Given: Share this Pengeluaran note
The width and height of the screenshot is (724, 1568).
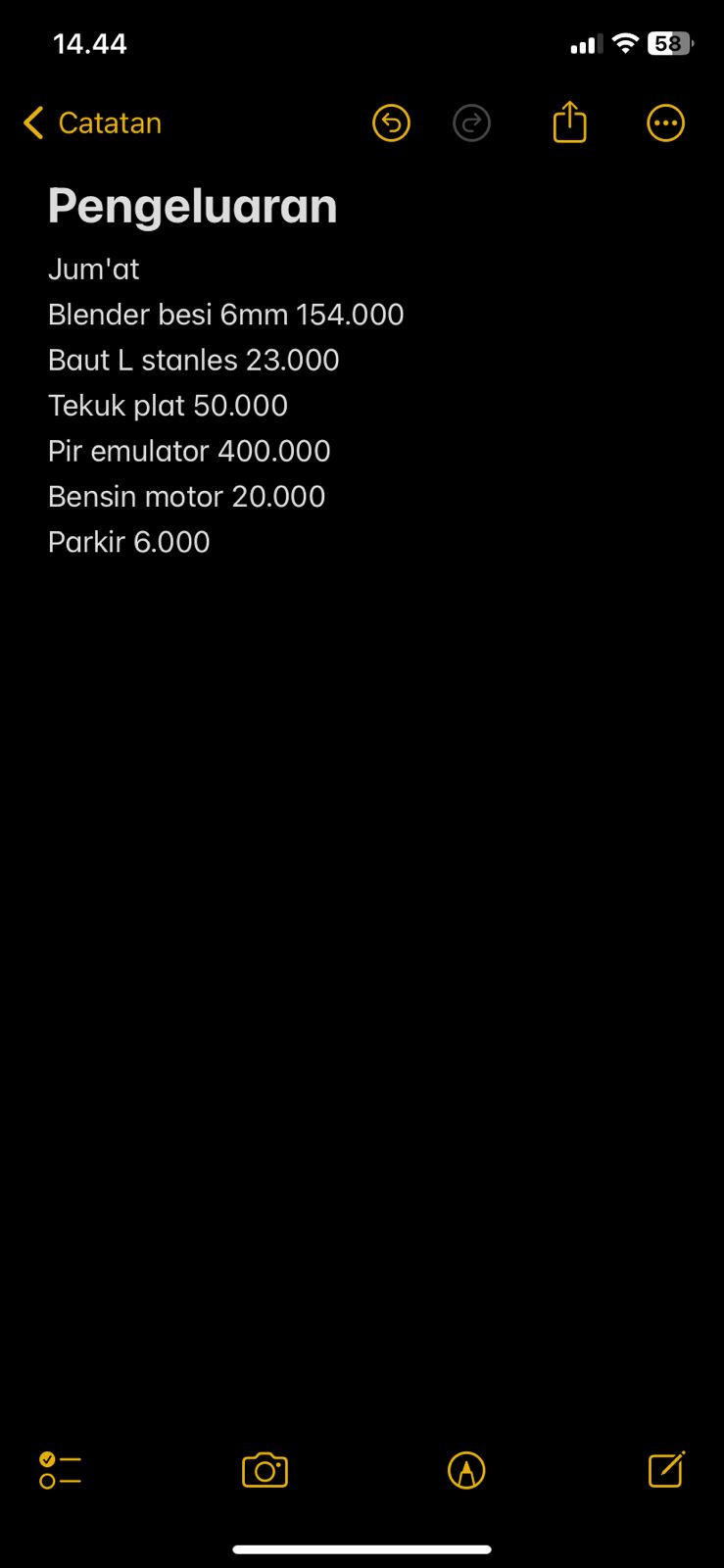Looking at the screenshot, I should (569, 123).
